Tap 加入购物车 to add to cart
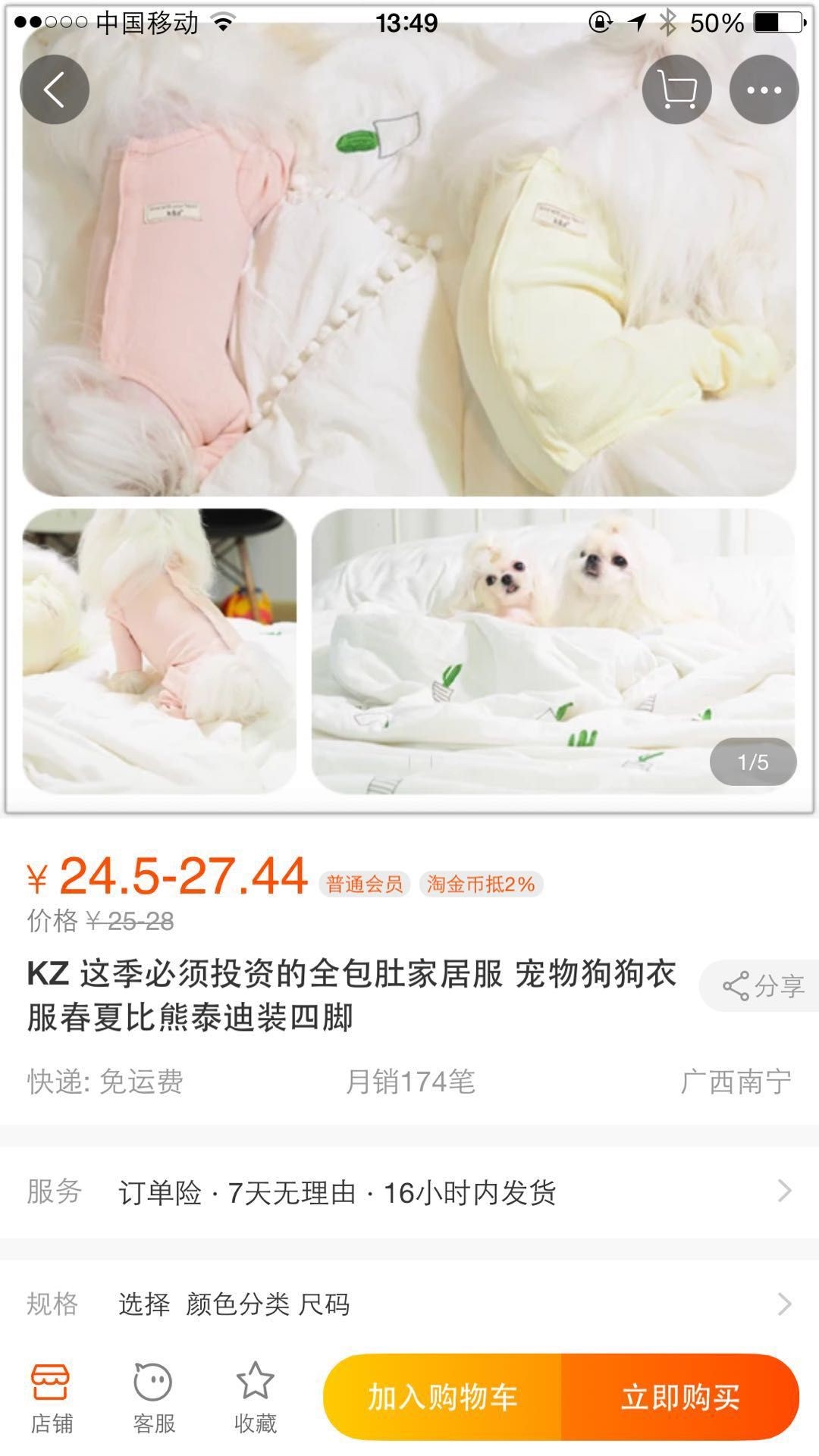Screen dimensions: 819x1456 point(442,1397)
